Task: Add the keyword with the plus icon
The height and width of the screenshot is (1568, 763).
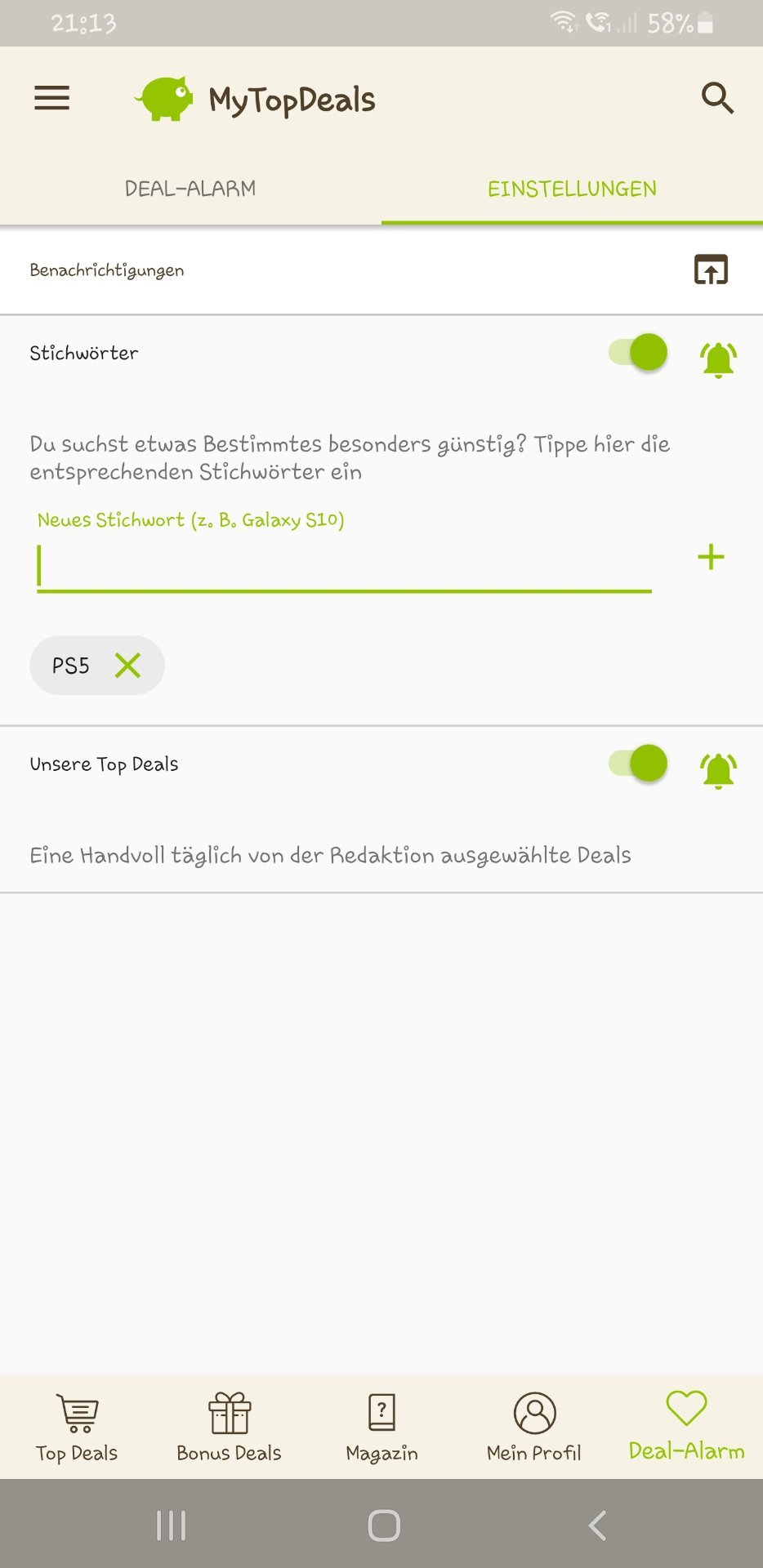Action: 711,558
